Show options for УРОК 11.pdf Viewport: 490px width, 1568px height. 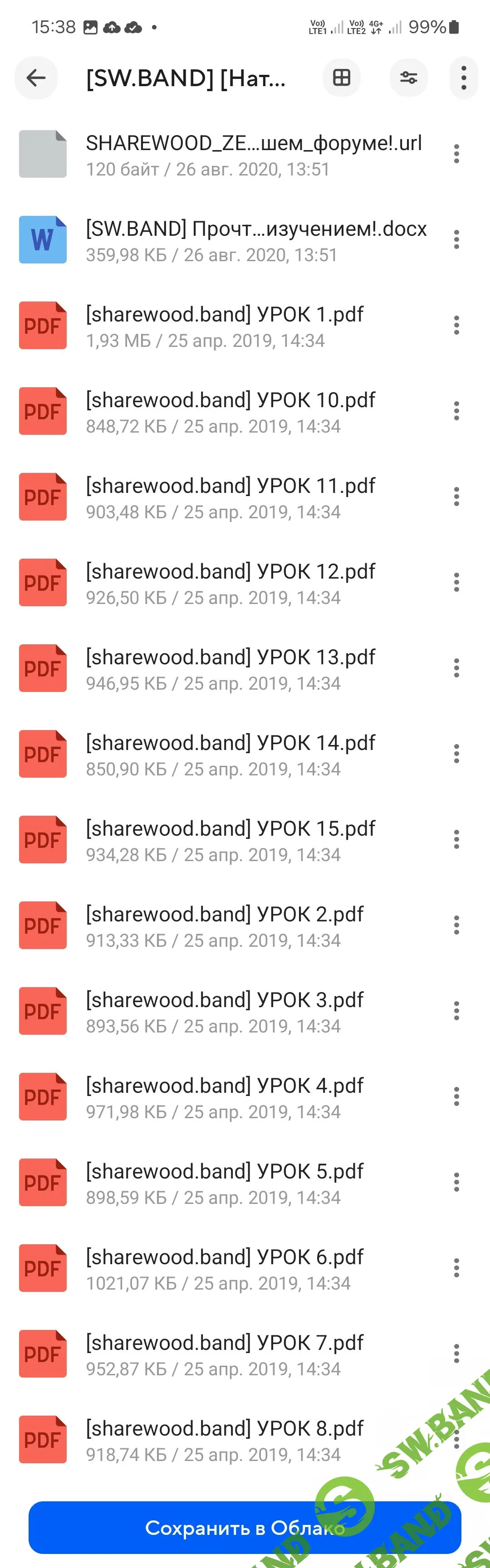click(x=456, y=497)
